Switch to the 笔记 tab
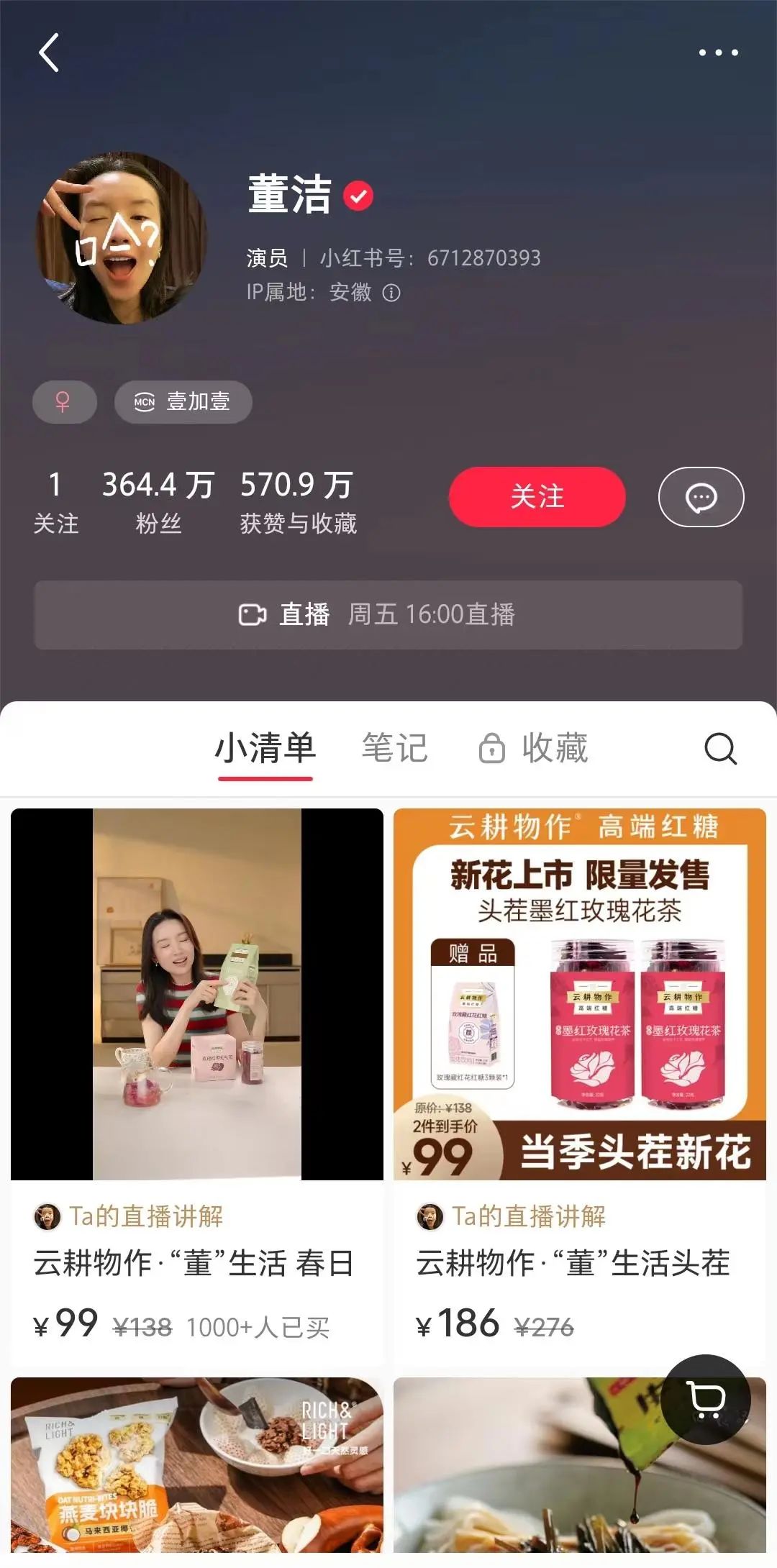The height and width of the screenshot is (1568, 777). coord(394,748)
